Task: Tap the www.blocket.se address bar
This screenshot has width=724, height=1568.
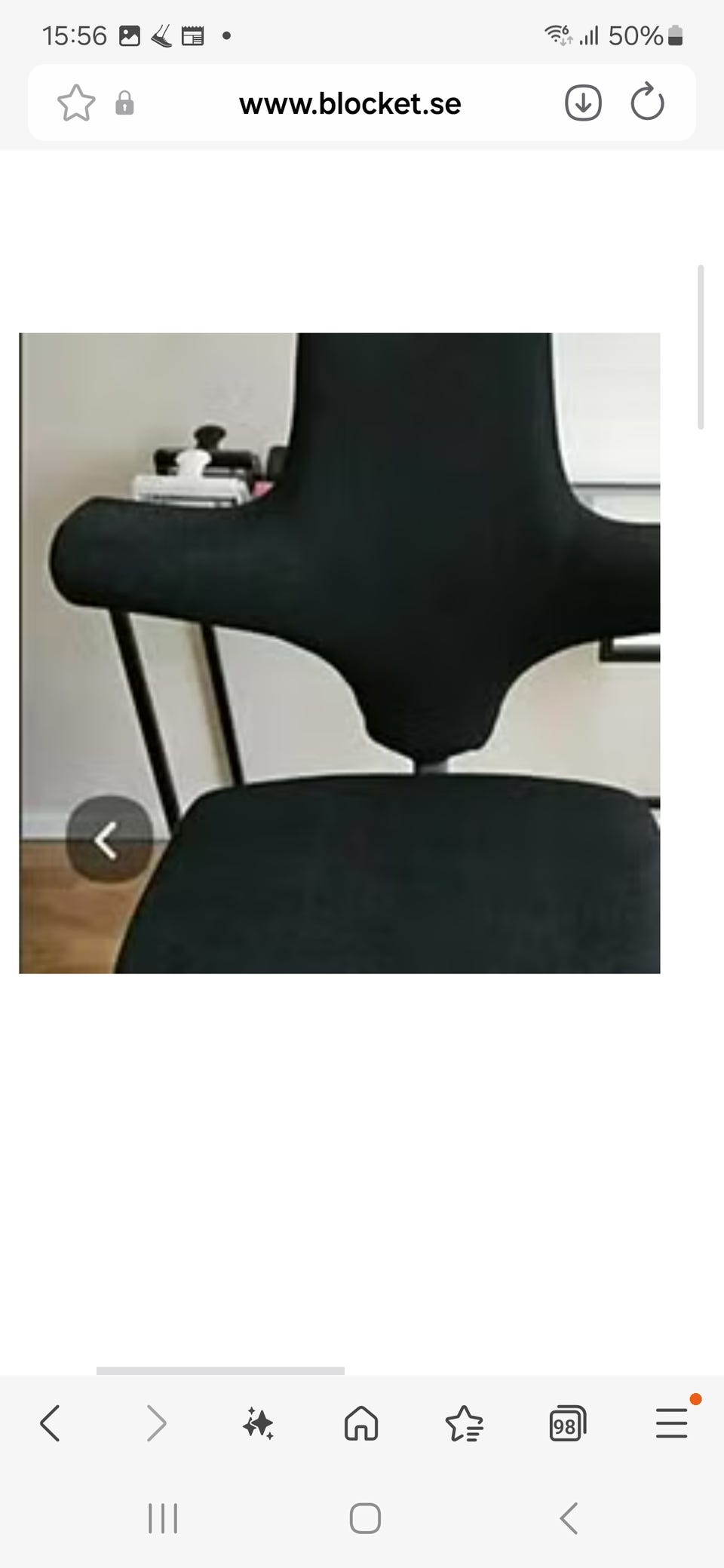Action: pyautogui.click(x=350, y=103)
